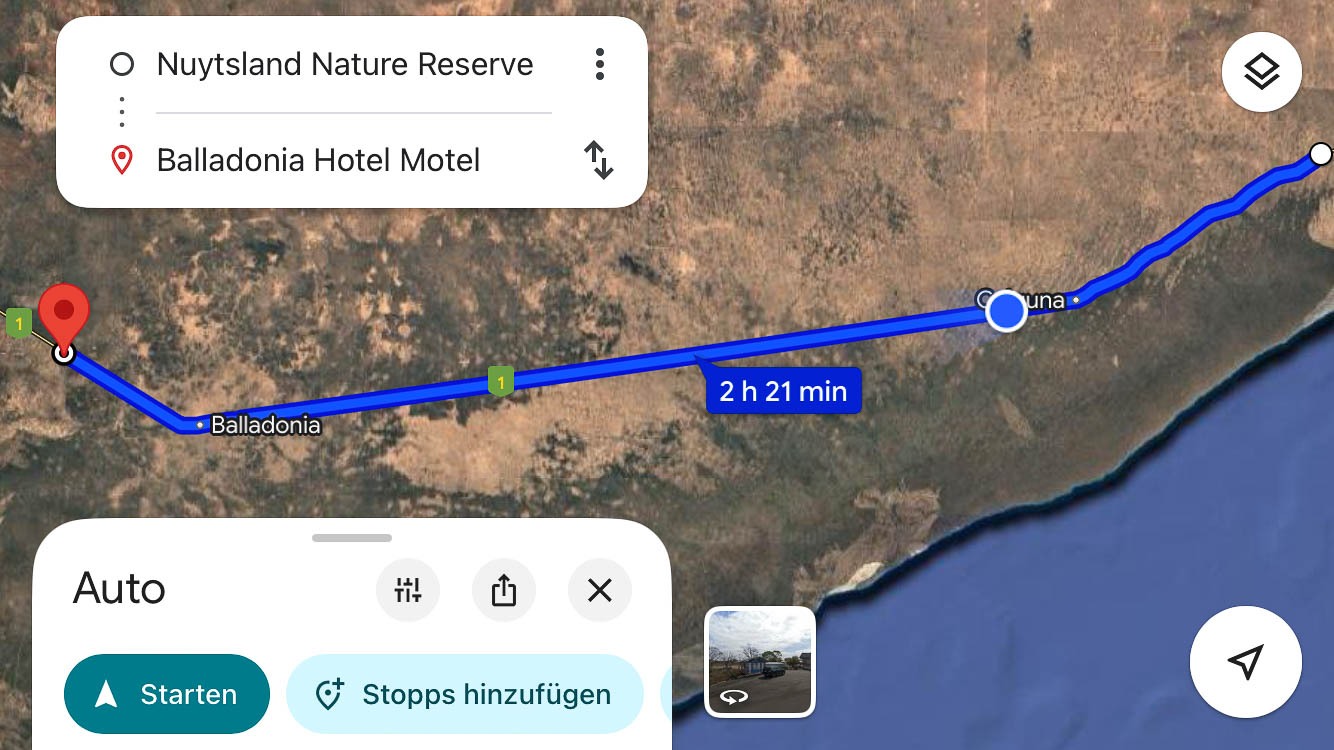Open route options settings

click(x=408, y=590)
